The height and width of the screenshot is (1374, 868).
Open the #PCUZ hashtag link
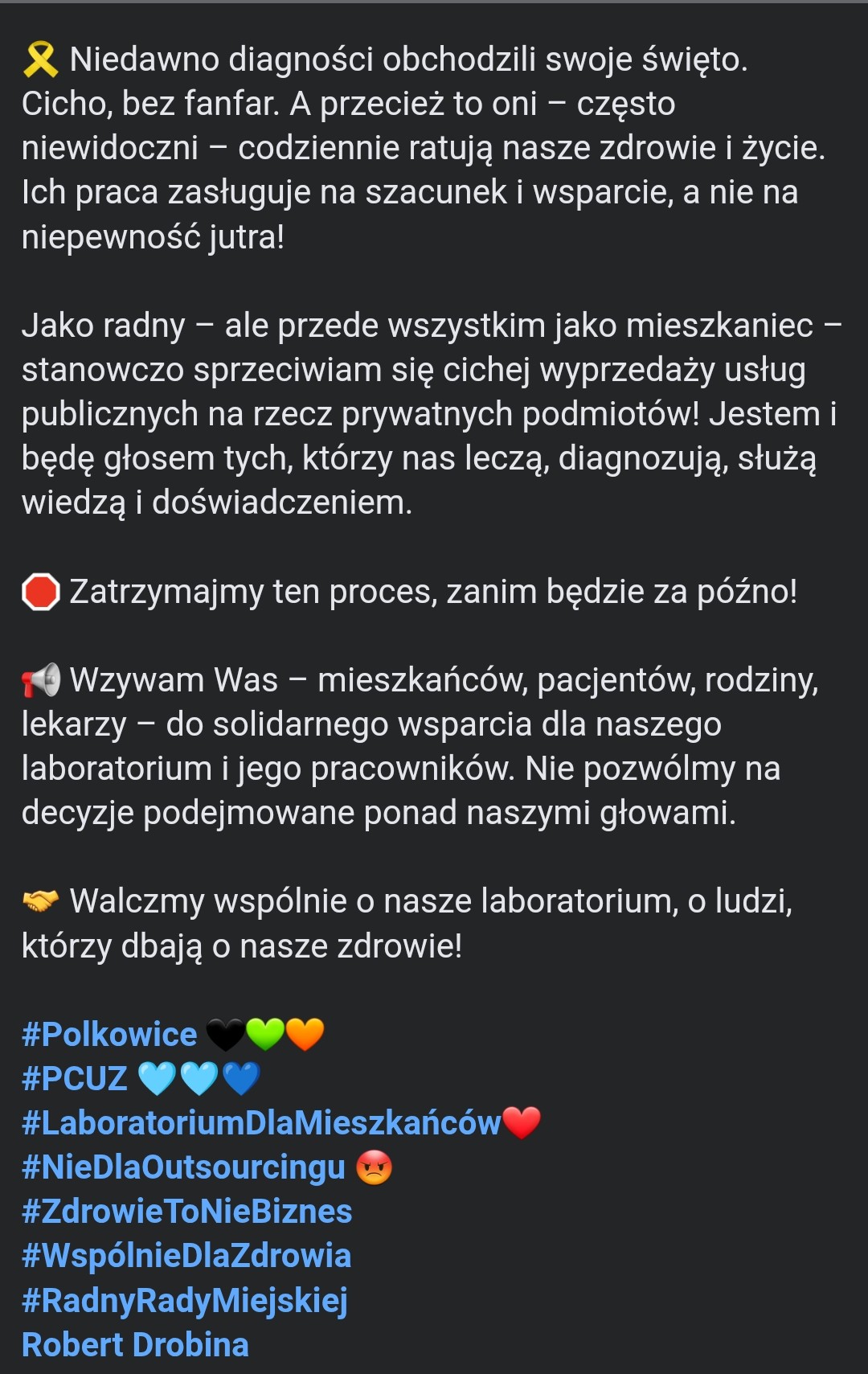tap(75, 1078)
